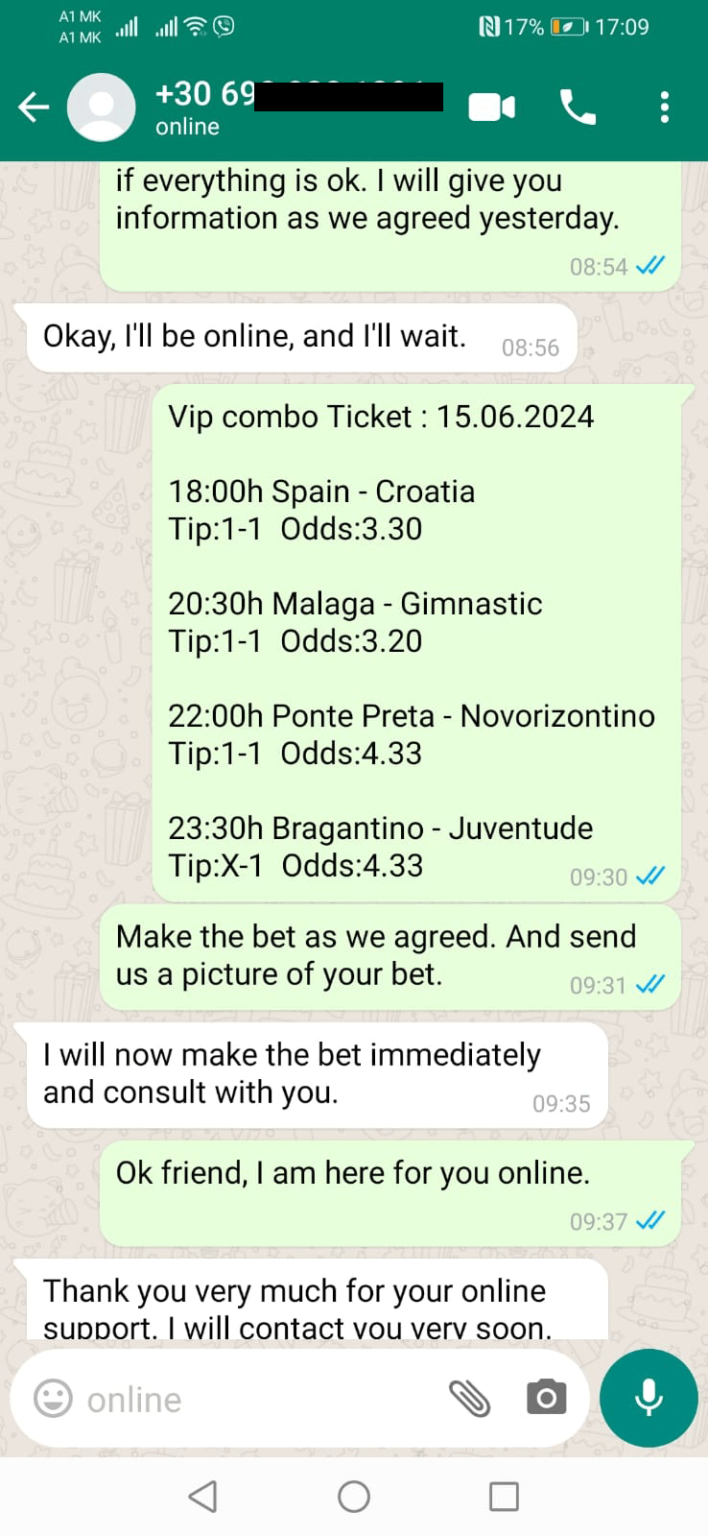This screenshot has width=708, height=1536.
Task: Attach a file with the paperclip
Action: pyautogui.click(x=469, y=1398)
